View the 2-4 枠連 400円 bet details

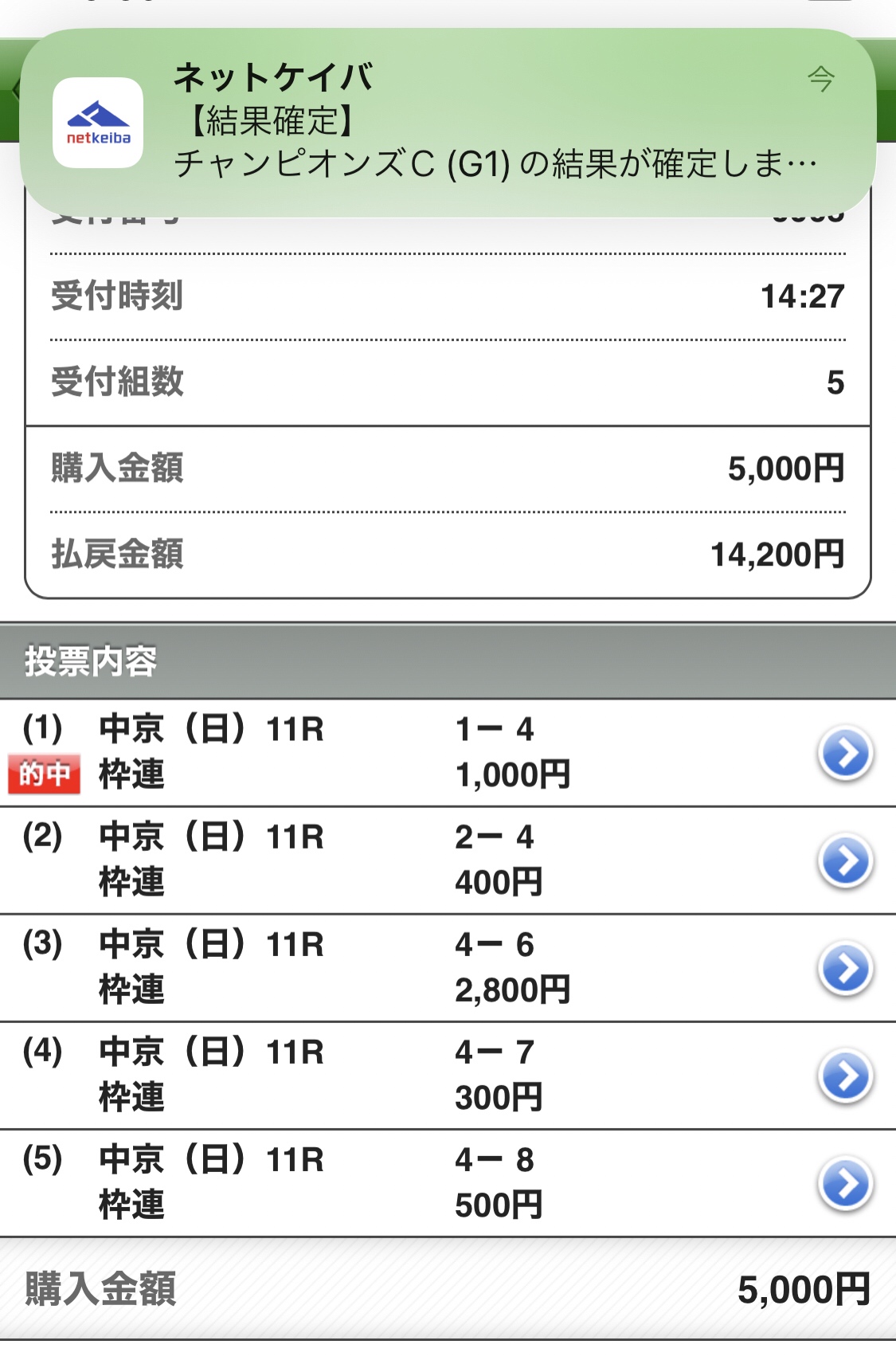[845, 860]
